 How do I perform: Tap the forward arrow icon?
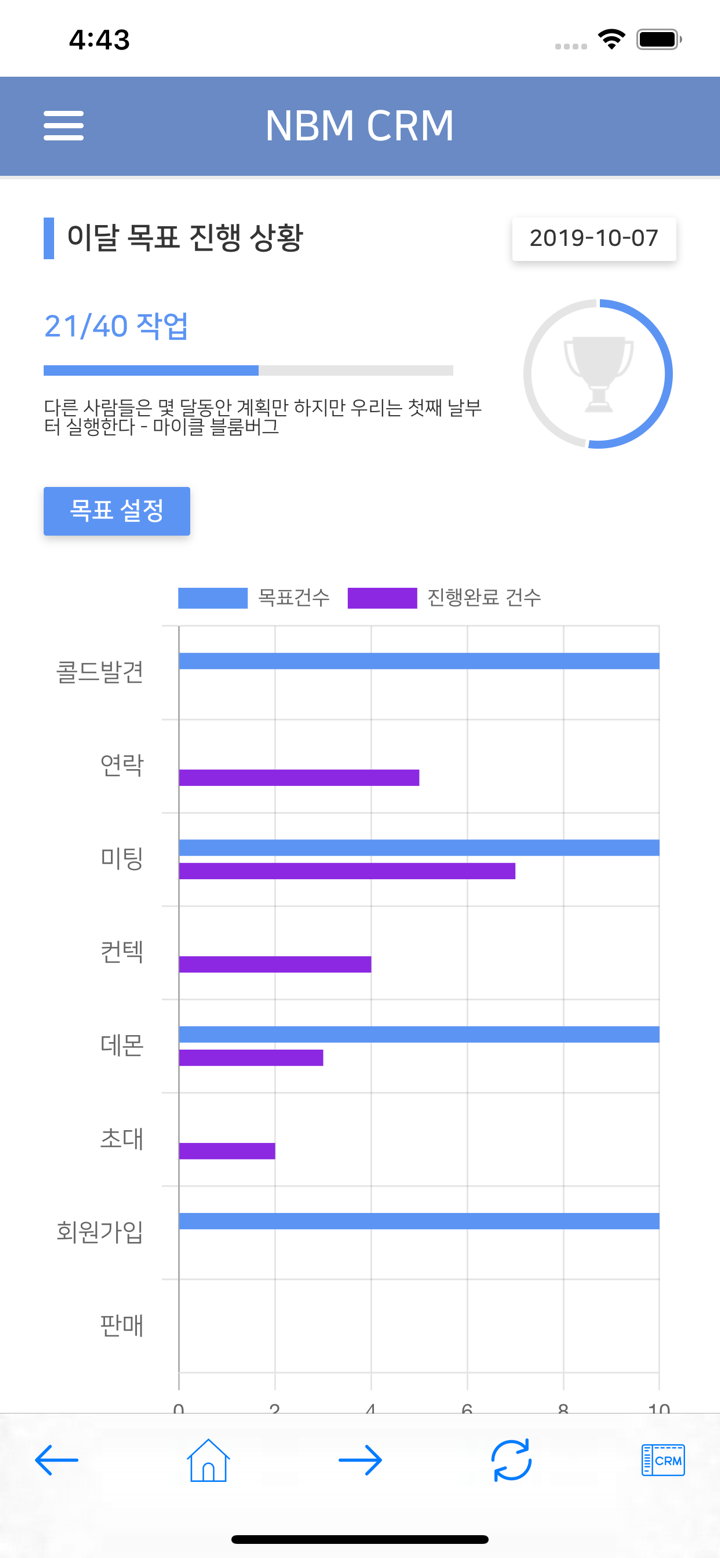[x=360, y=1459]
